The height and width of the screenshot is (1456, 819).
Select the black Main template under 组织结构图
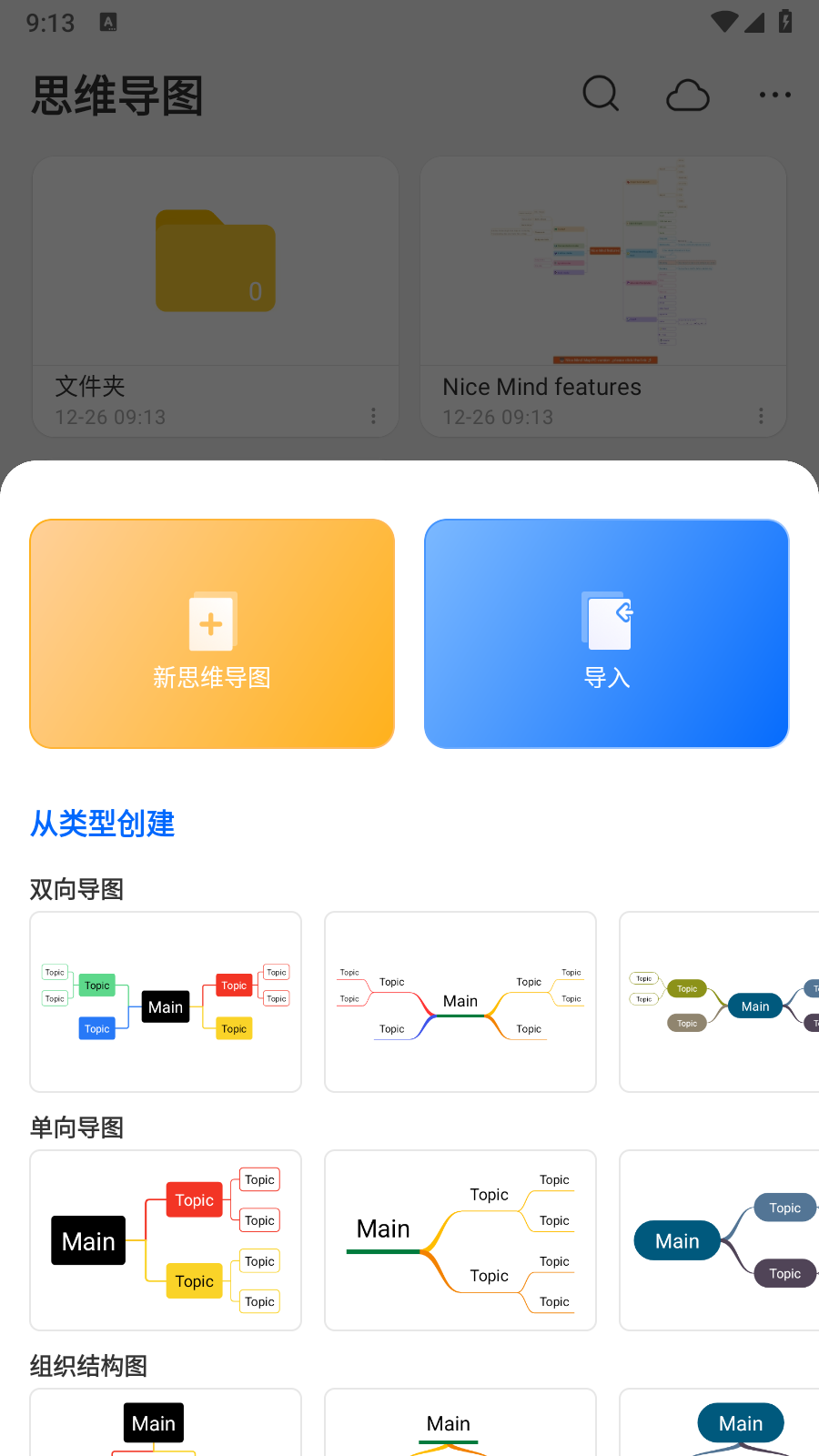coord(166,1423)
